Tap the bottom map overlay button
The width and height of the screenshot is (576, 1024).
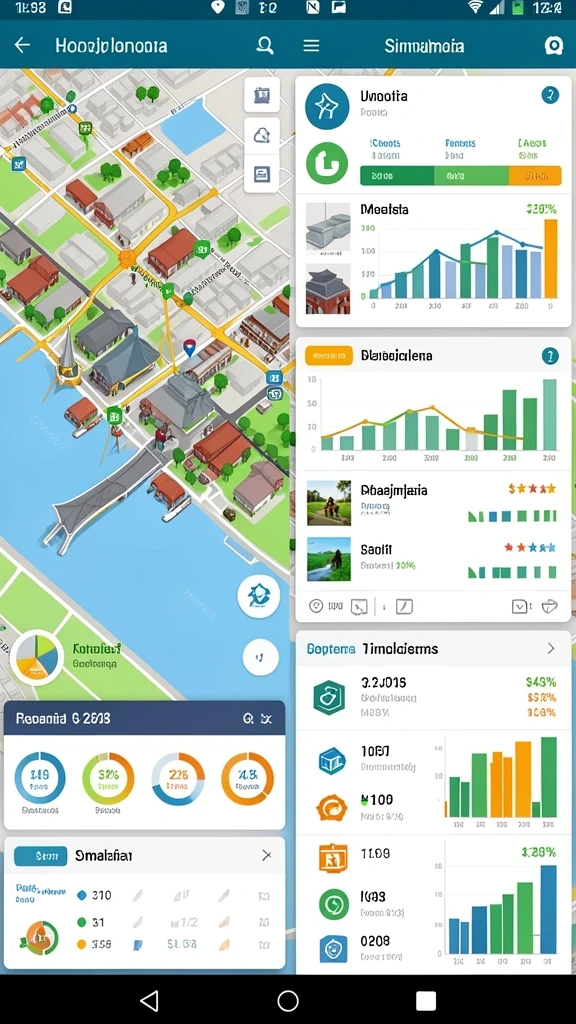click(262, 174)
